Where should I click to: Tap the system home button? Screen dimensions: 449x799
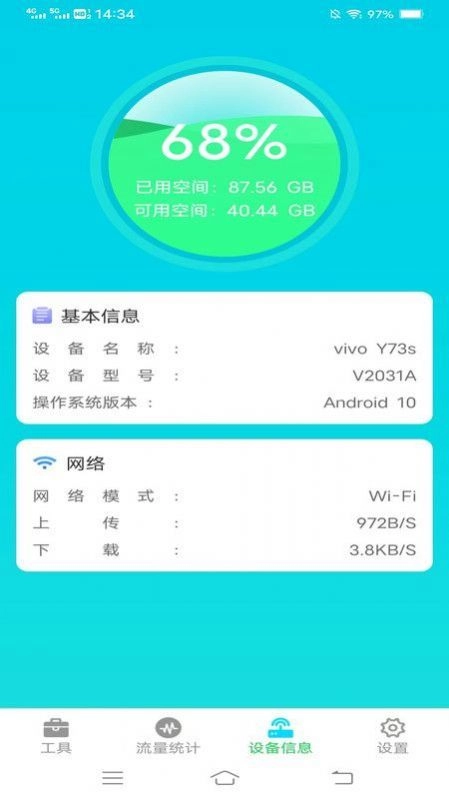(x=225, y=778)
